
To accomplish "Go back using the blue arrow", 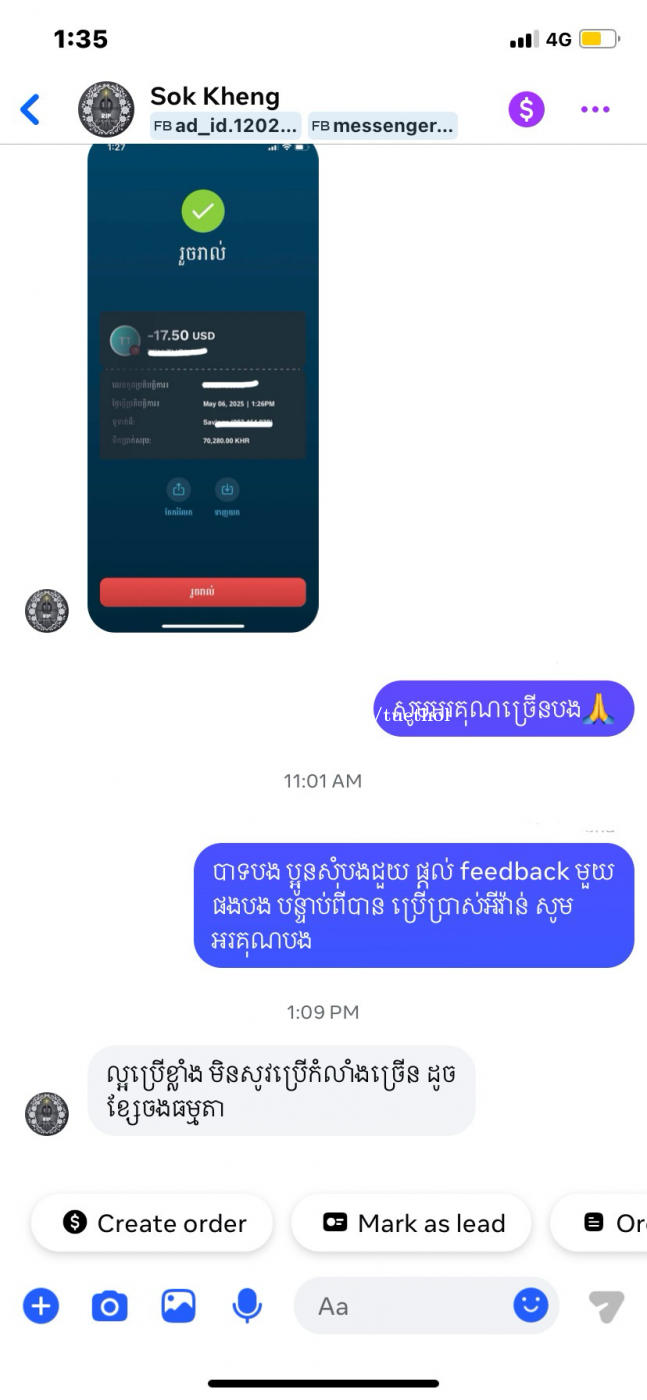I will (31, 109).
